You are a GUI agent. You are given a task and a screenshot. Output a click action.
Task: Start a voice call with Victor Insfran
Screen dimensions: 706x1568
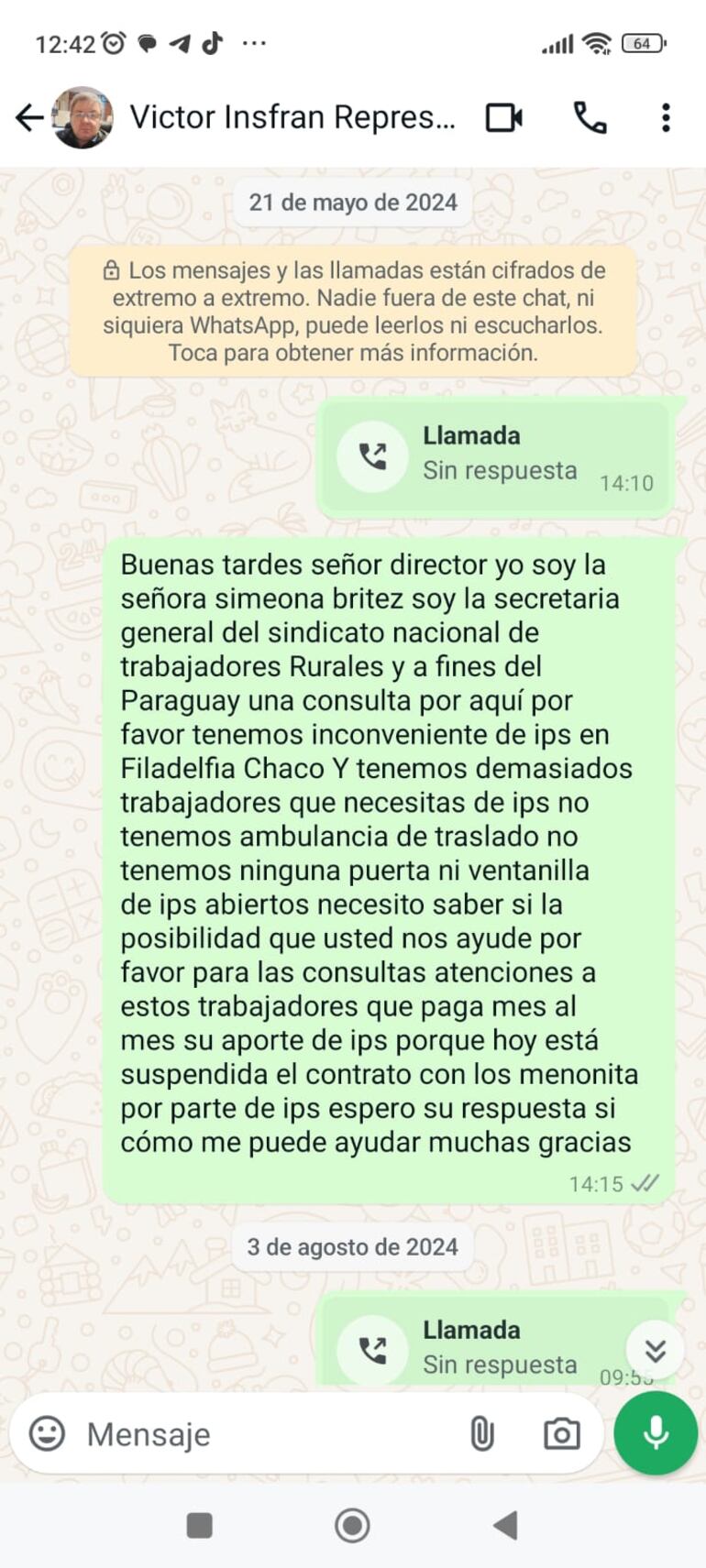click(590, 117)
